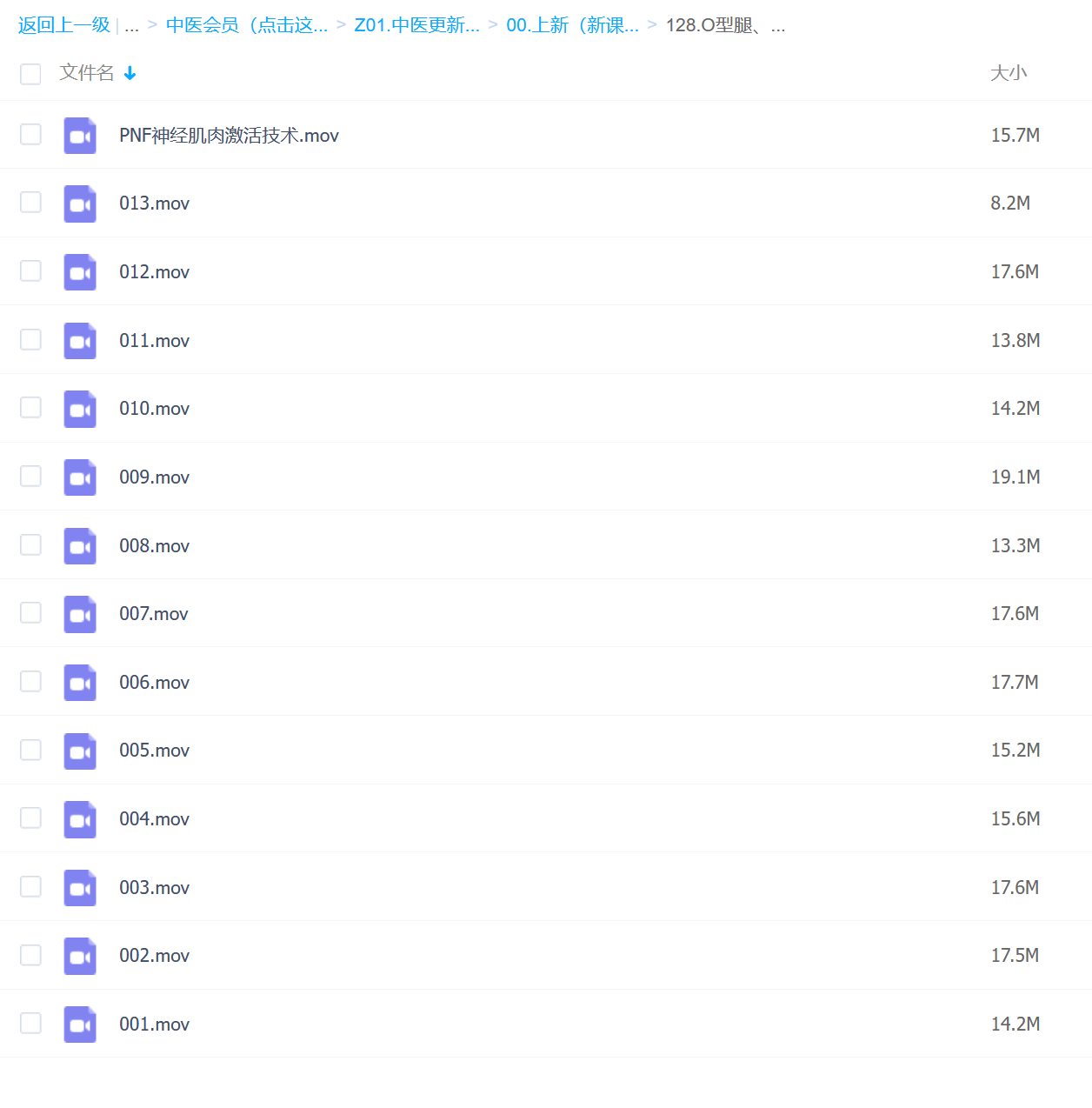Tick the checkbox for 008.mov
This screenshot has height=1108, width=1092.
(30, 545)
